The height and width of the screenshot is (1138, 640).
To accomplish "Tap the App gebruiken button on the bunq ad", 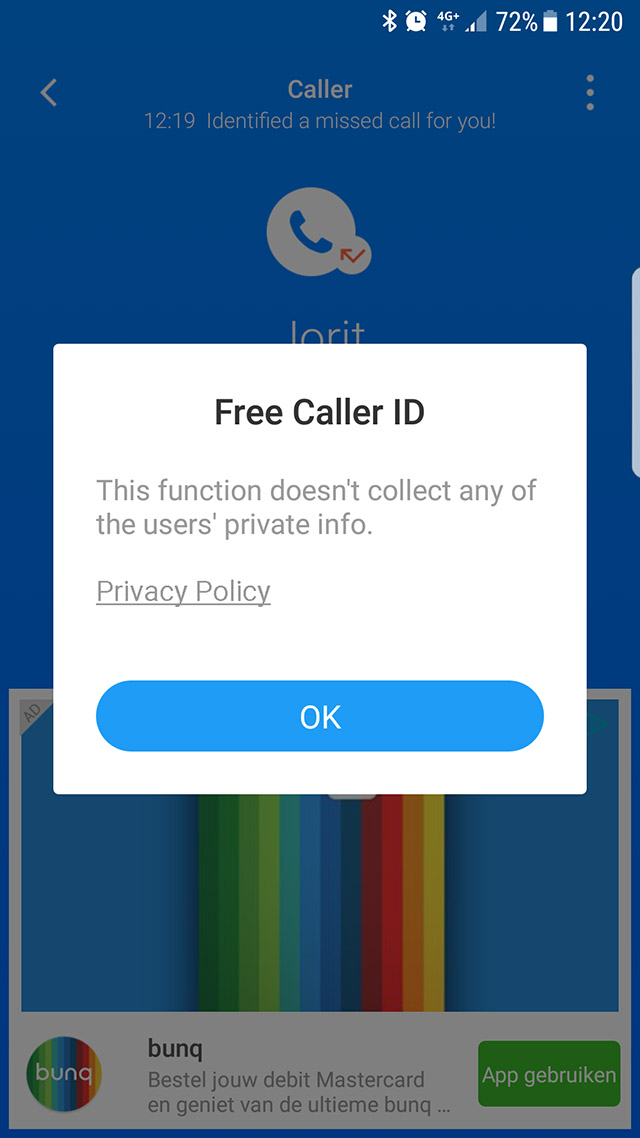I will (549, 1073).
